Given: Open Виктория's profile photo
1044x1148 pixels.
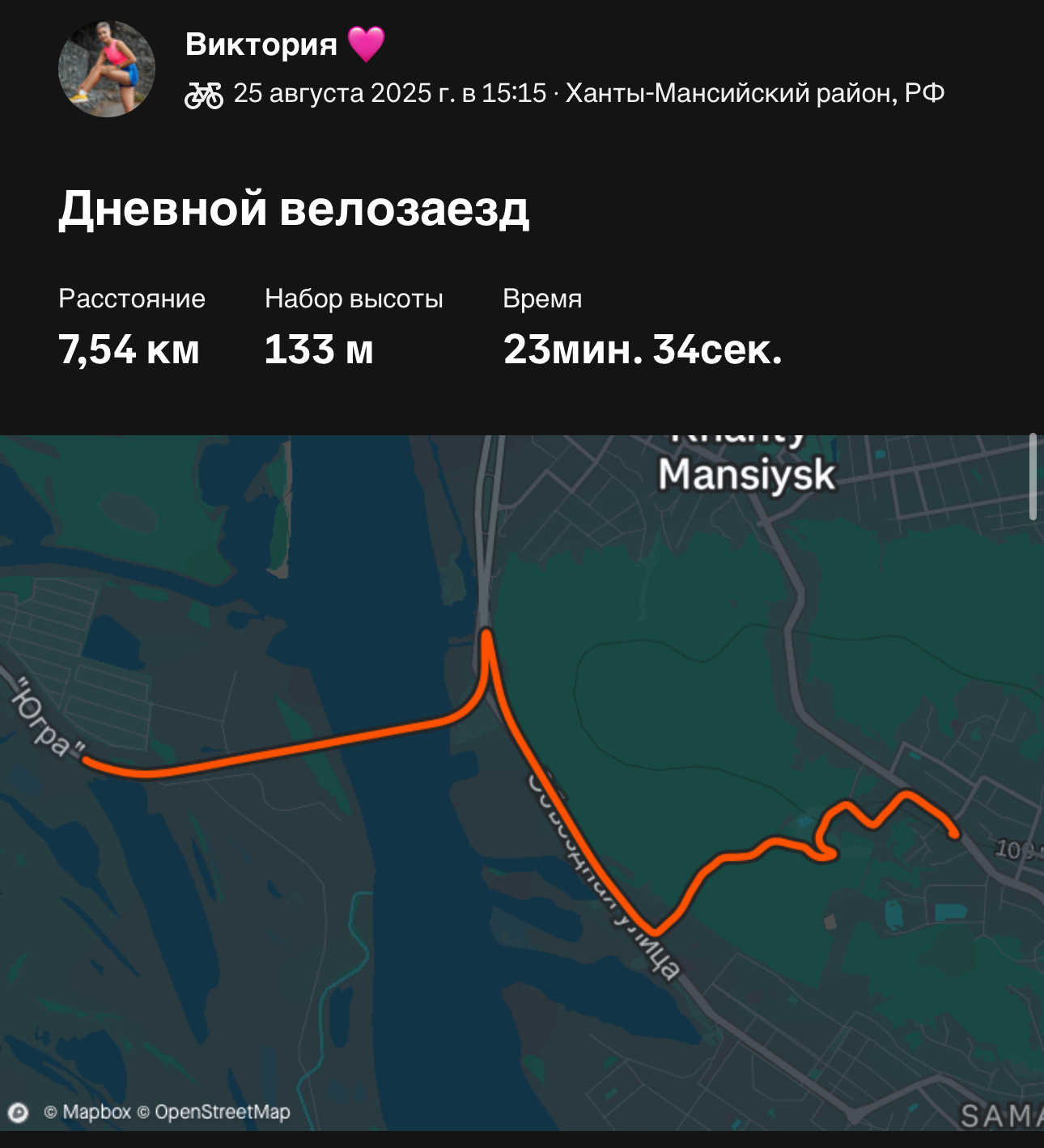Looking at the screenshot, I should pyautogui.click(x=106, y=69).
